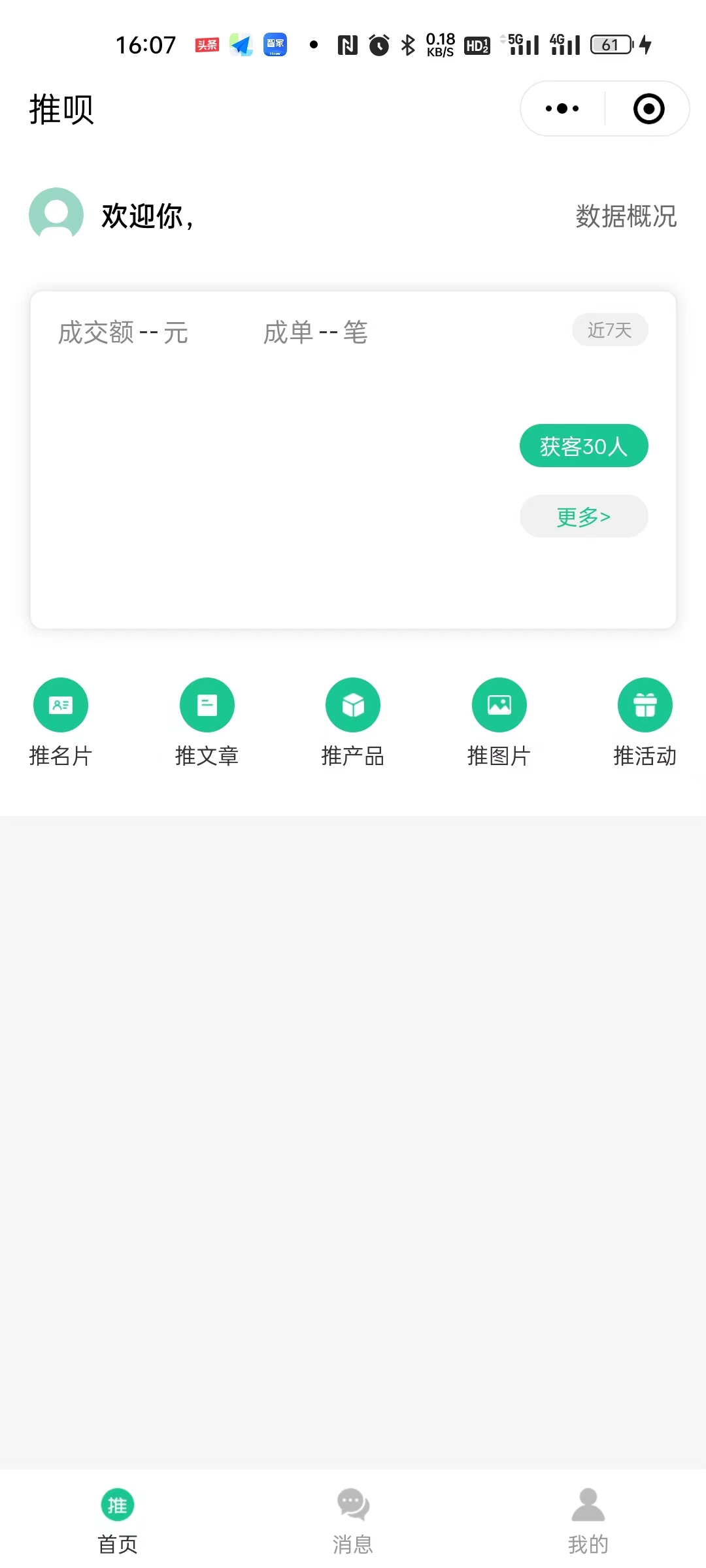Tap the profile avatar
Image resolution: width=706 pixels, height=1568 pixels.
pyautogui.click(x=56, y=215)
